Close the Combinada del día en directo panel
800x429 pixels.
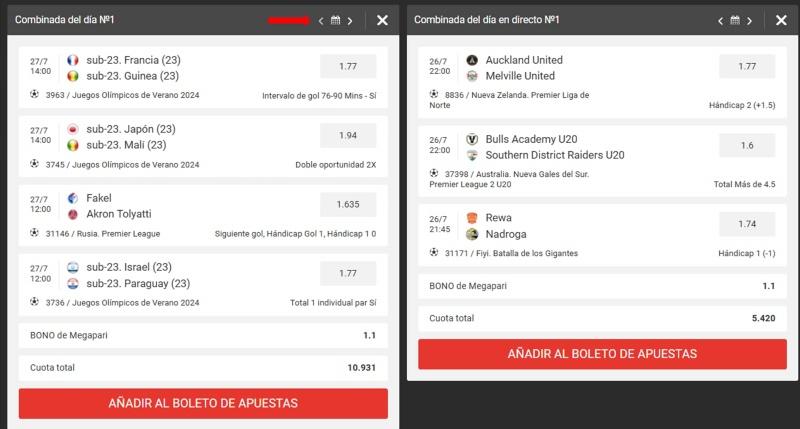[781, 20]
